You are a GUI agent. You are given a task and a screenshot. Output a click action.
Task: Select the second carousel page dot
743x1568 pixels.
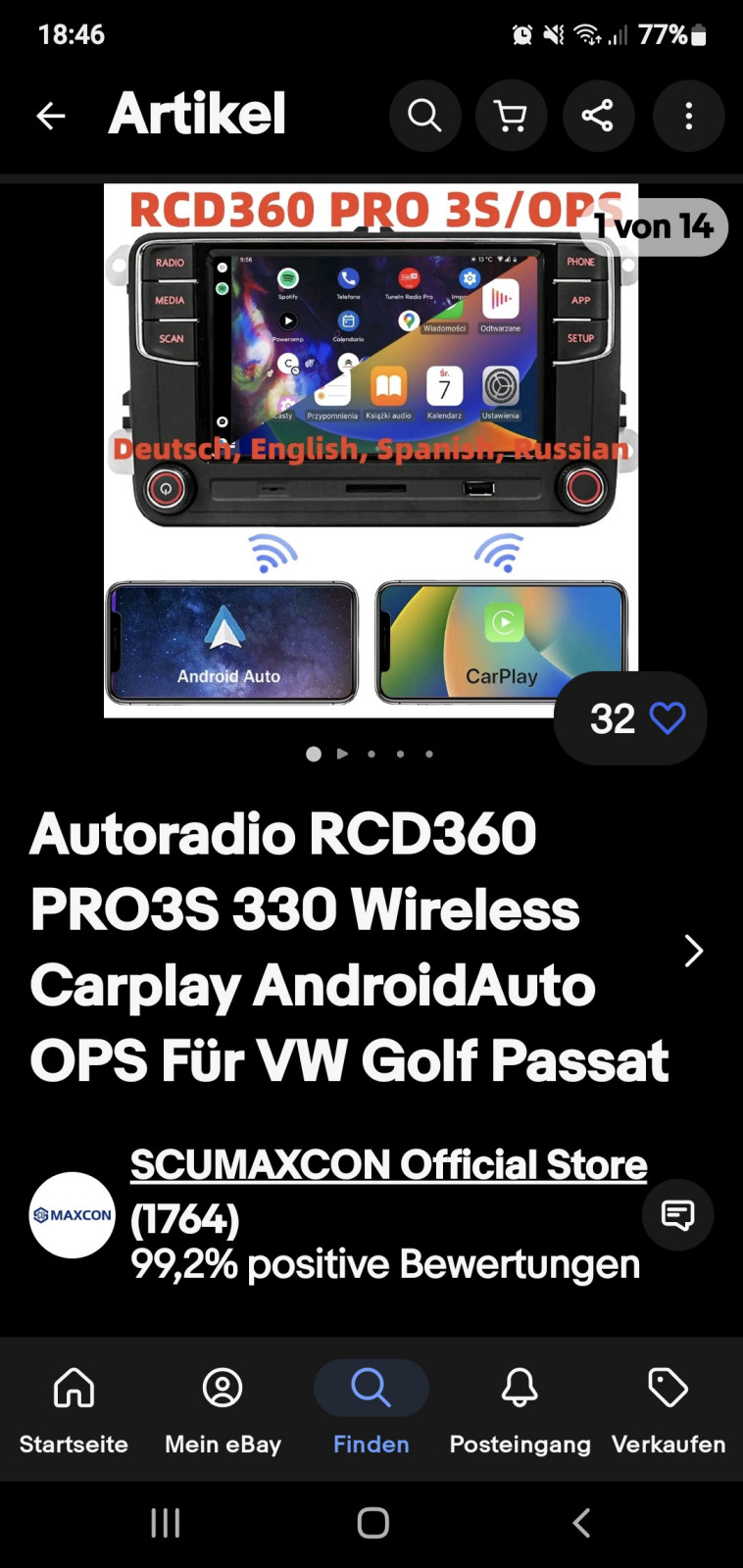[371, 754]
